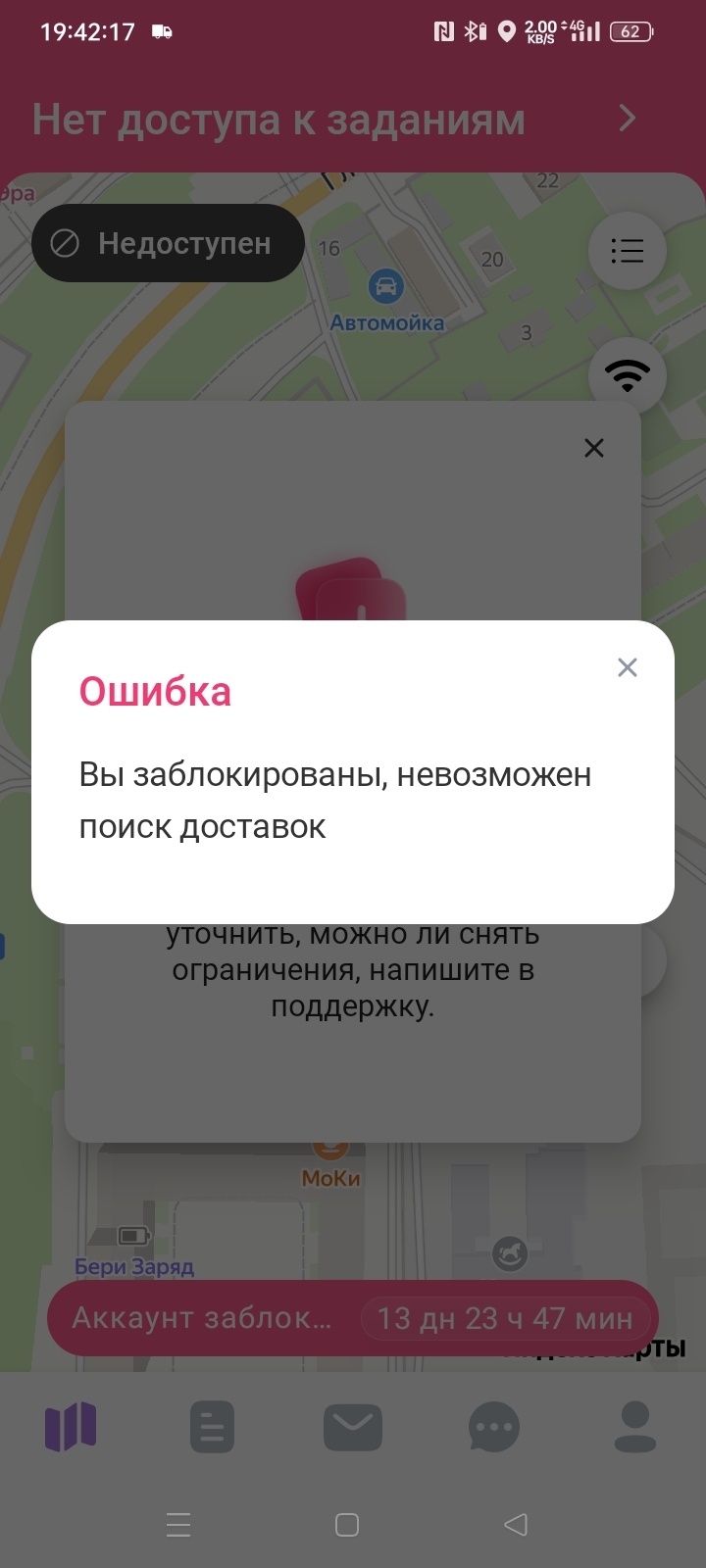Switch to the map tab
The height and width of the screenshot is (1568, 706).
coord(71,1427)
